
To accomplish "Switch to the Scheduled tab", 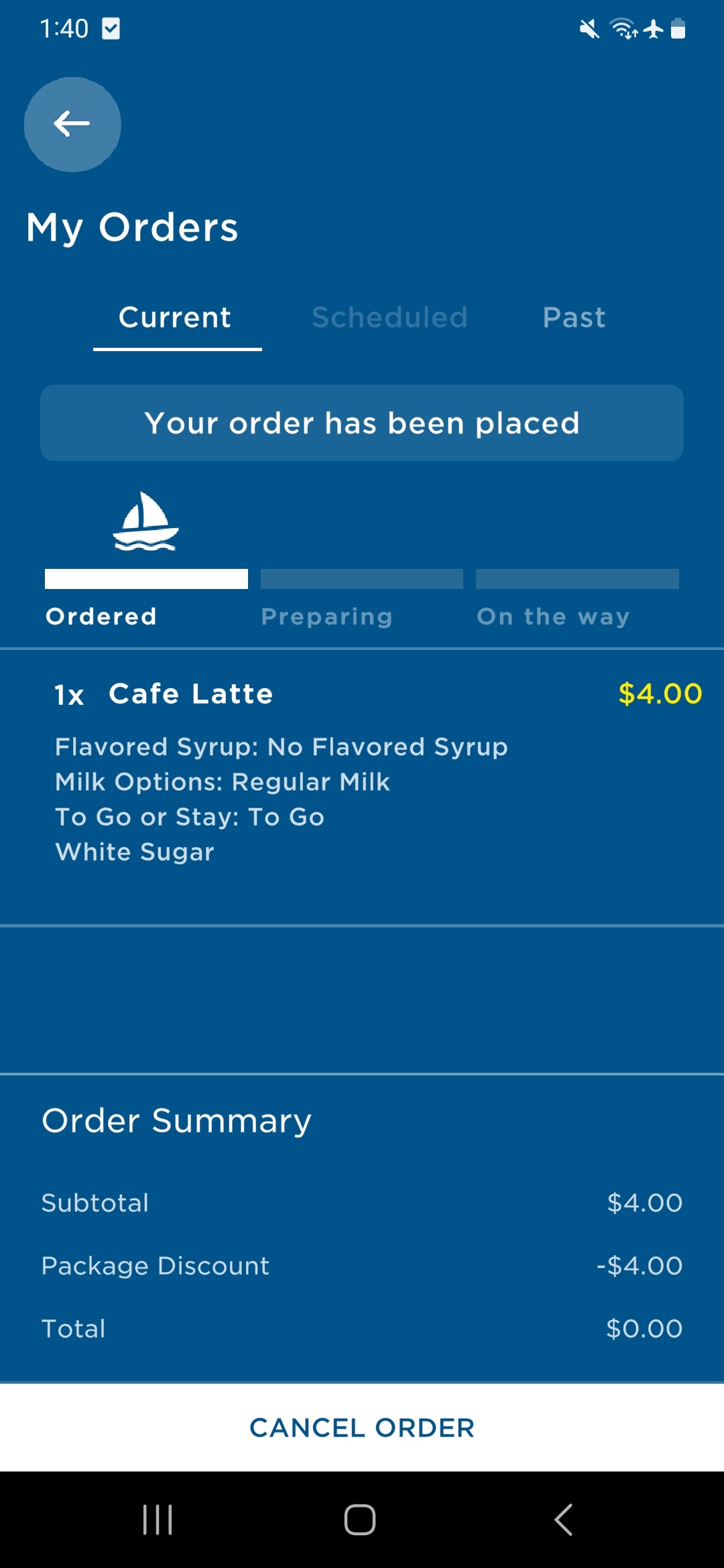I will (389, 318).
